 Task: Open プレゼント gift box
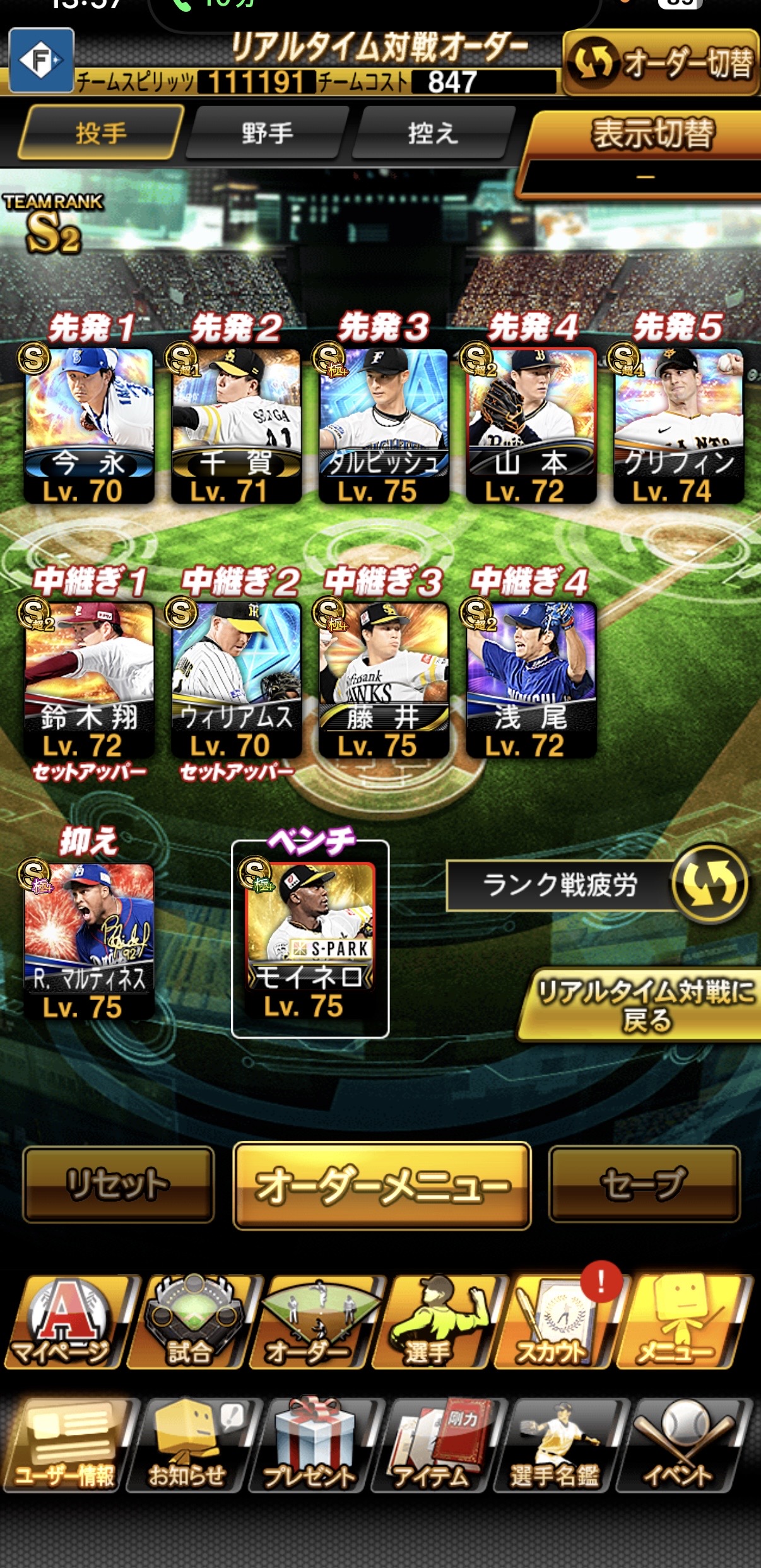tap(310, 1445)
